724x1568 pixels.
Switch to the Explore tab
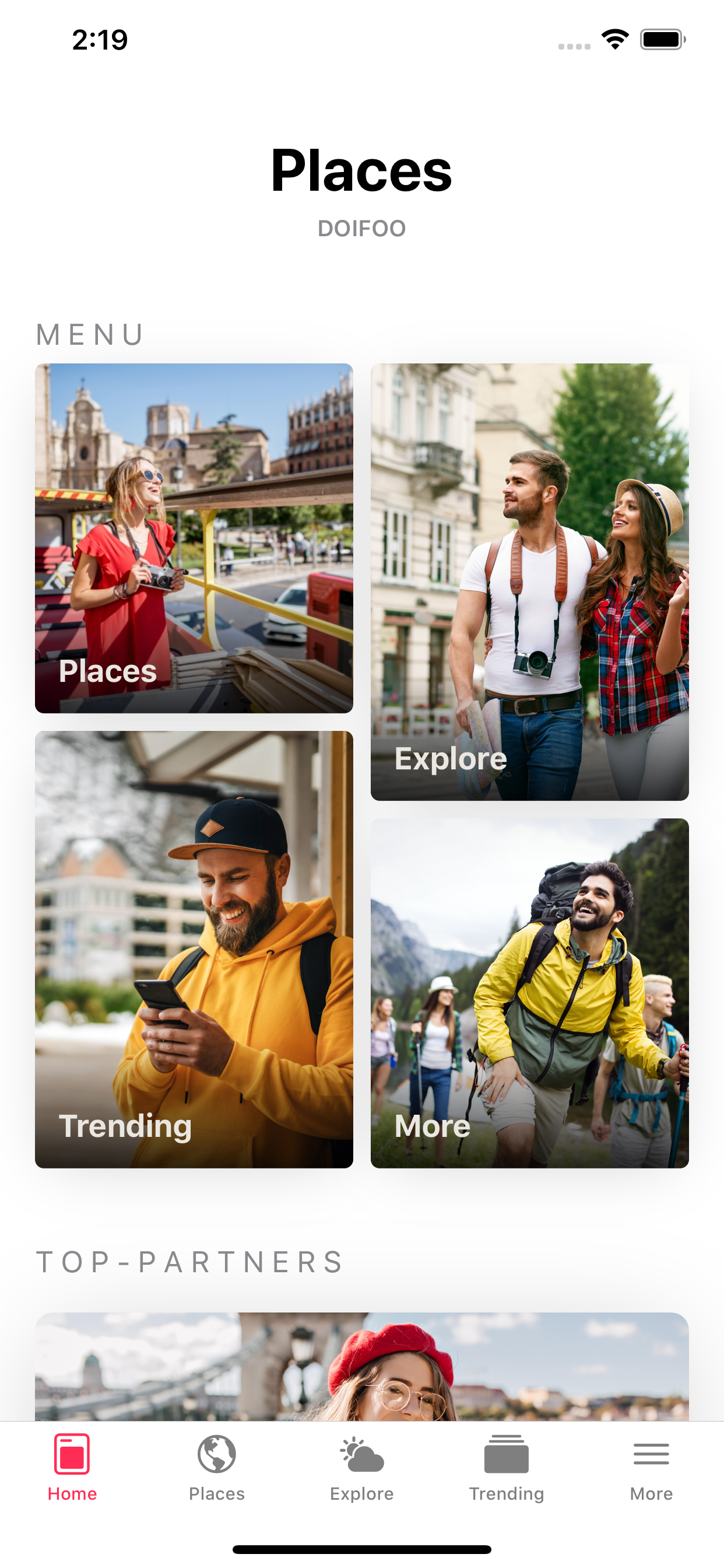tap(361, 1468)
